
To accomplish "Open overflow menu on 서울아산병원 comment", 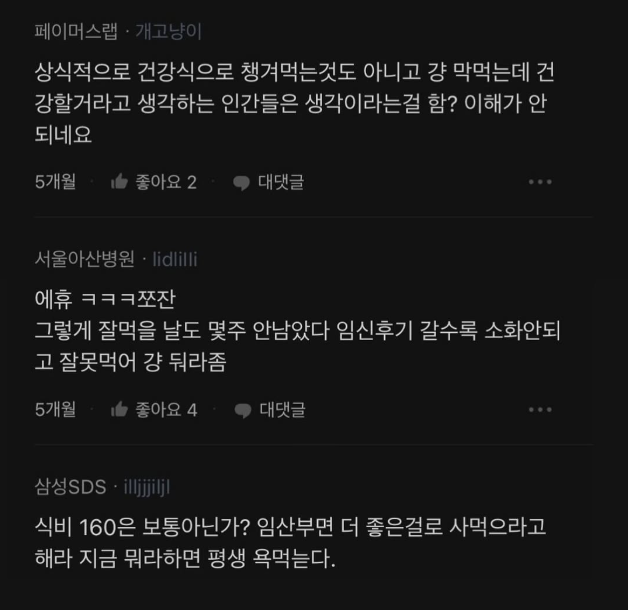I will (x=539, y=409).
